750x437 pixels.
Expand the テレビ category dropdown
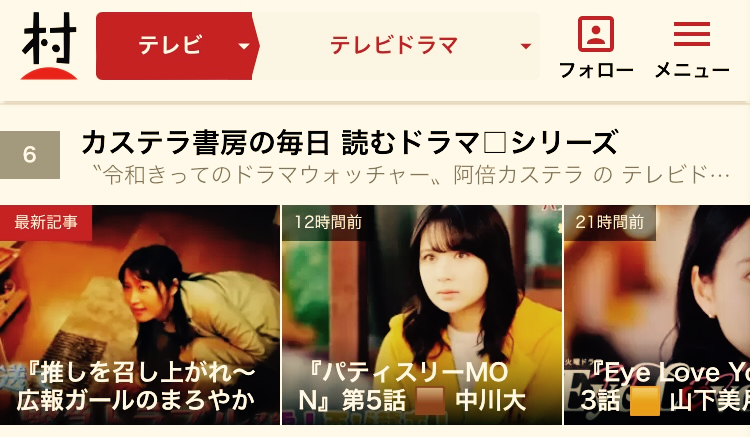(177, 46)
